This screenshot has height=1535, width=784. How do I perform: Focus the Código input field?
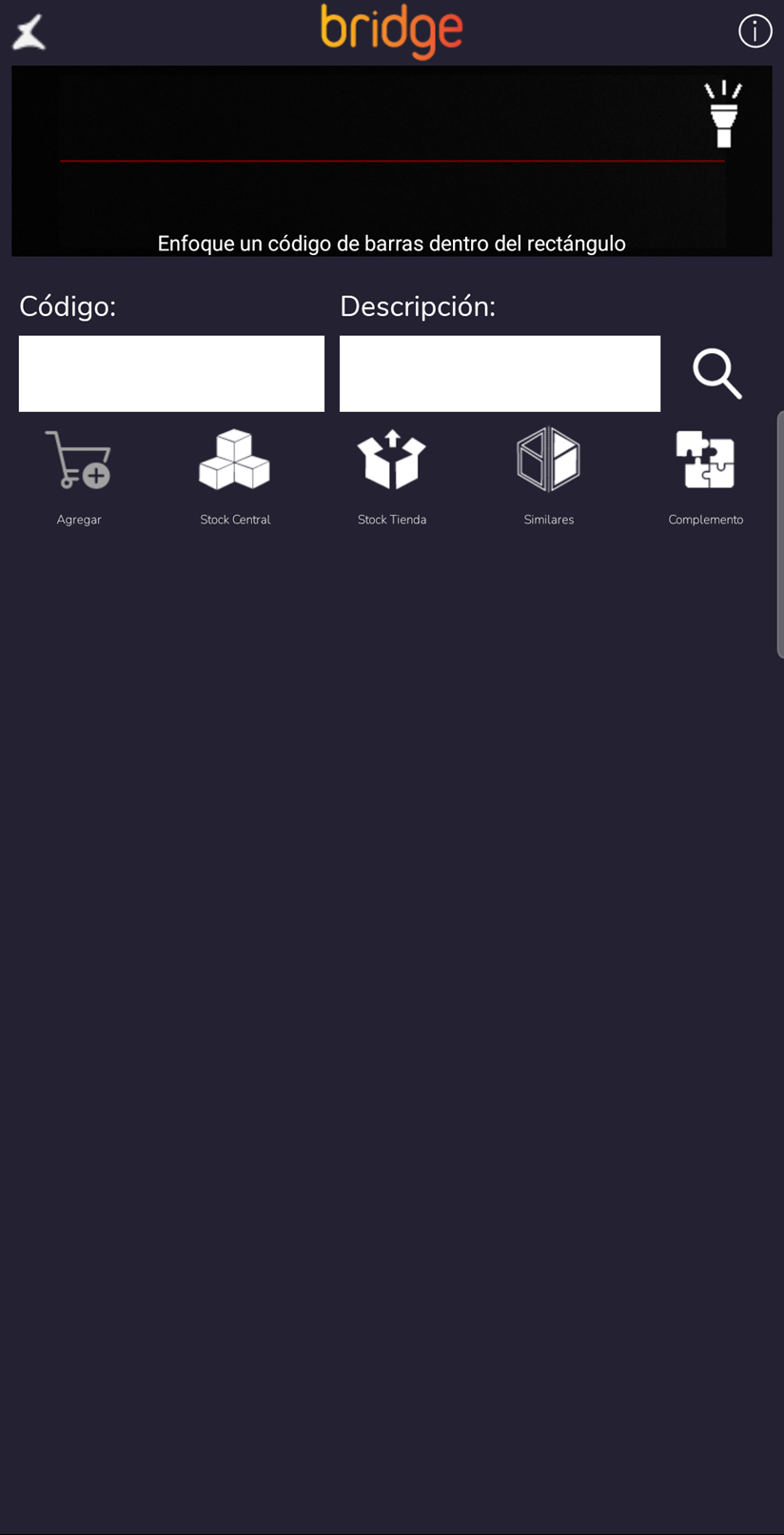[x=171, y=373]
